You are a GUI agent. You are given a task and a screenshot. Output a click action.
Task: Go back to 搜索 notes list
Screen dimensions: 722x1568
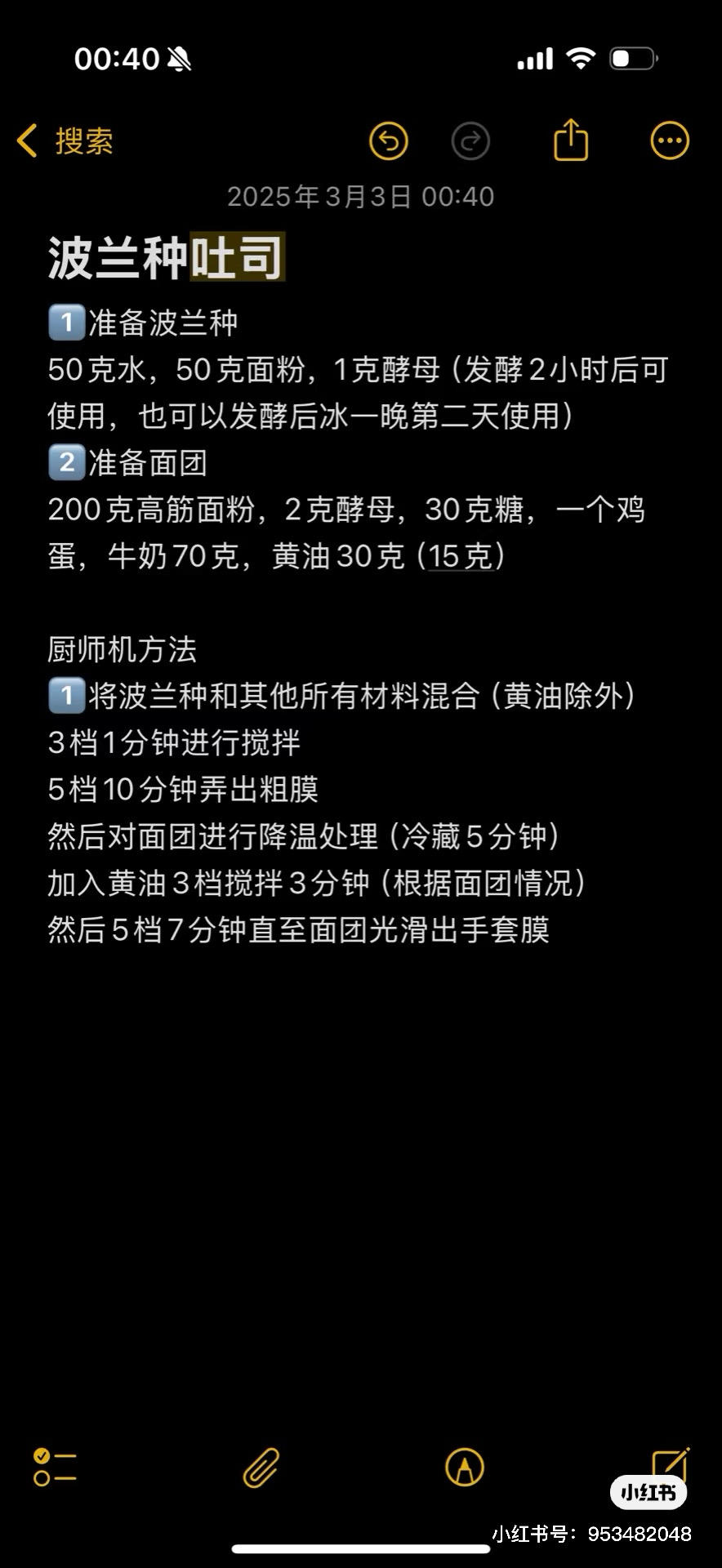tap(65, 141)
